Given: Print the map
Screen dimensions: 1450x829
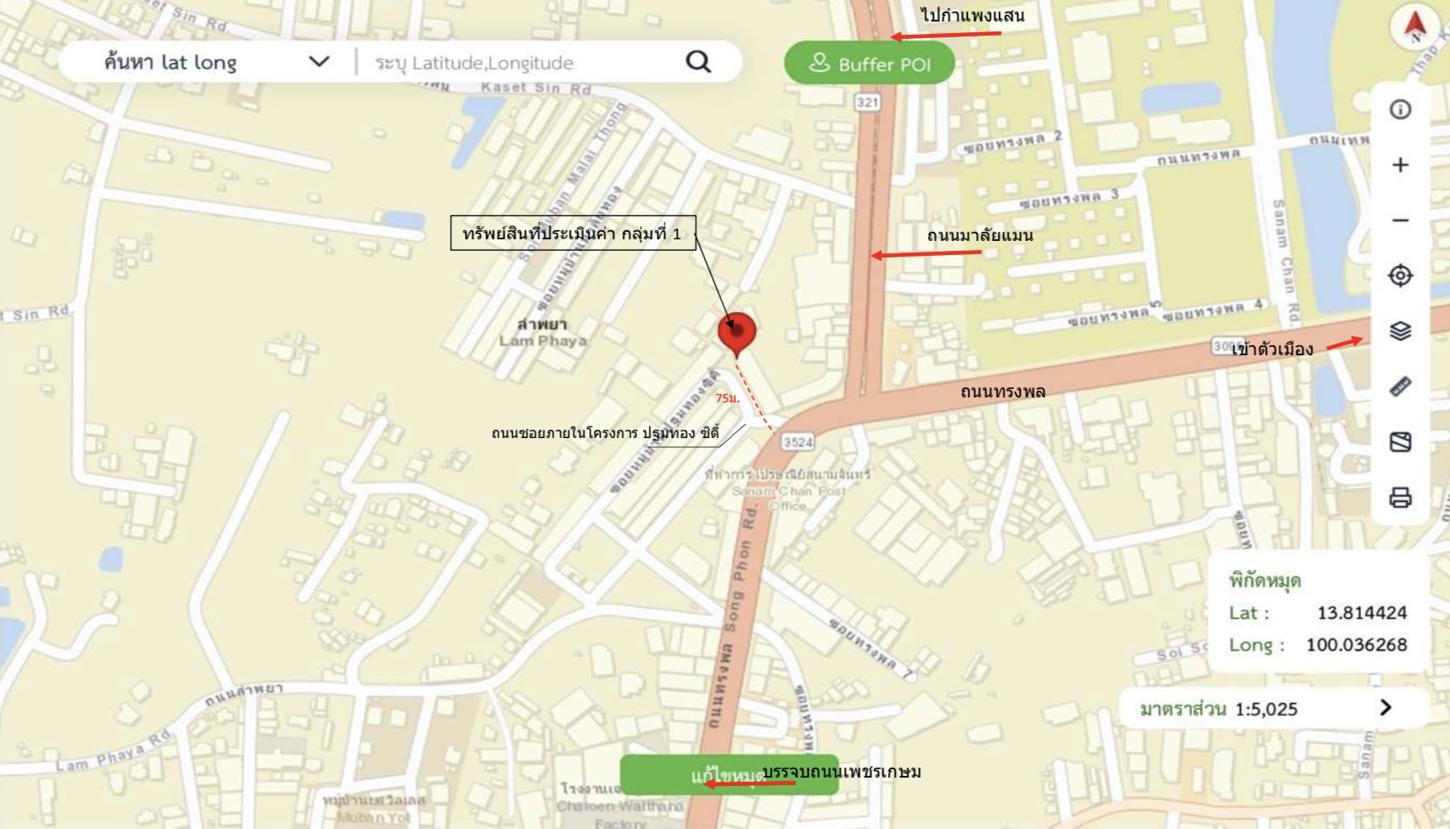Looking at the screenshot, I should tap(1400, 497).
